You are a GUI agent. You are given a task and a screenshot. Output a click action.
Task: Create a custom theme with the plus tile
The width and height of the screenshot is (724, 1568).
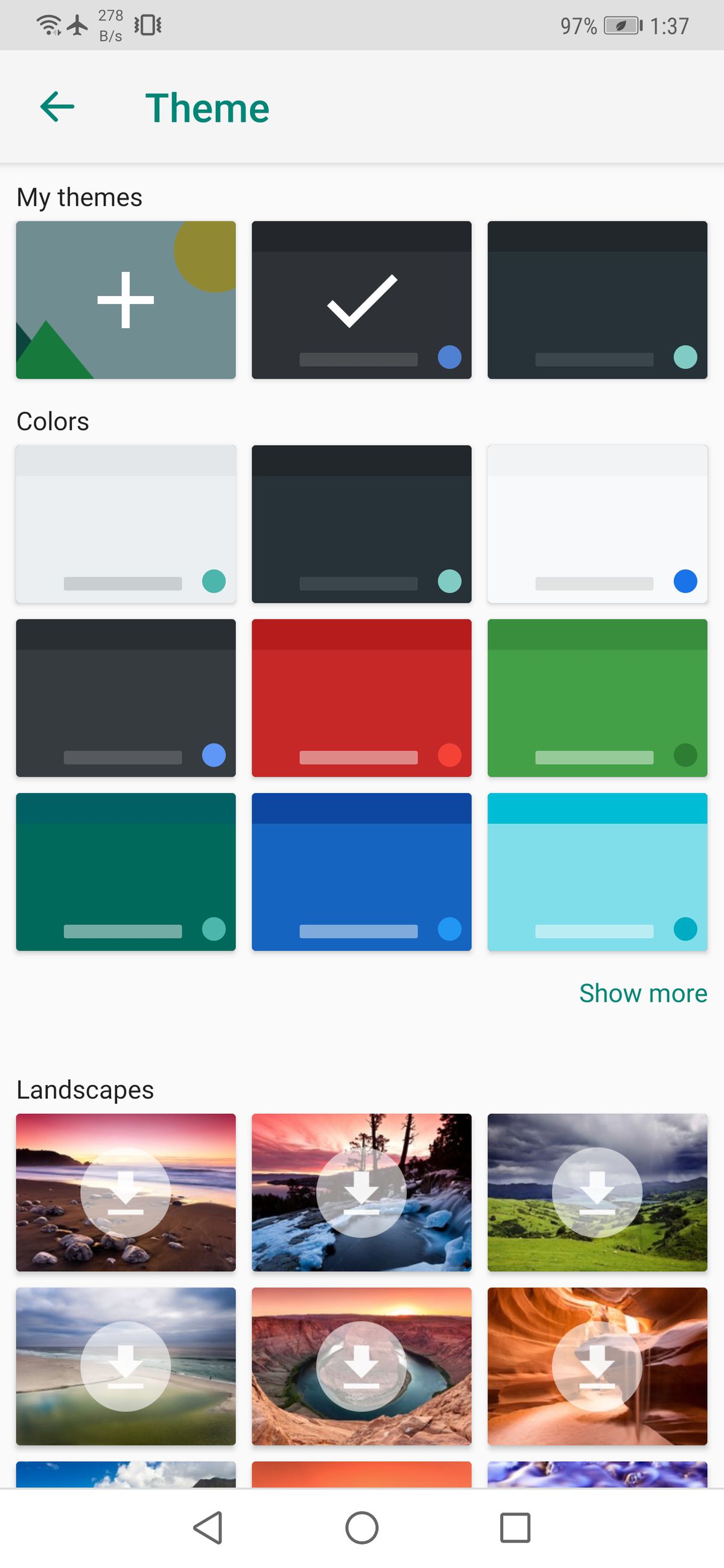pyautogui.click(x=125, y=300)
